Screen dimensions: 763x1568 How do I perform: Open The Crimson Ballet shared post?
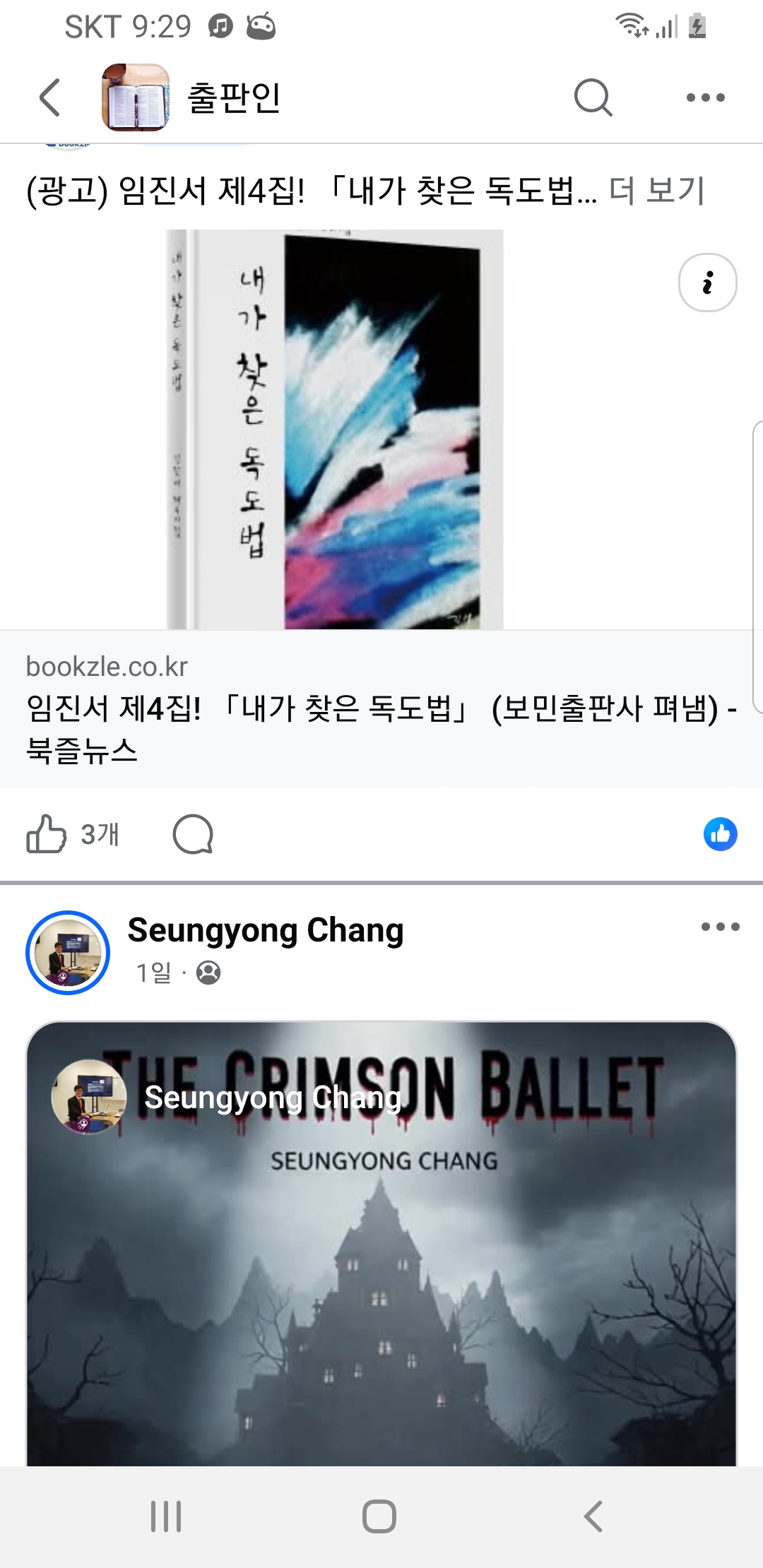(381, 1271)
